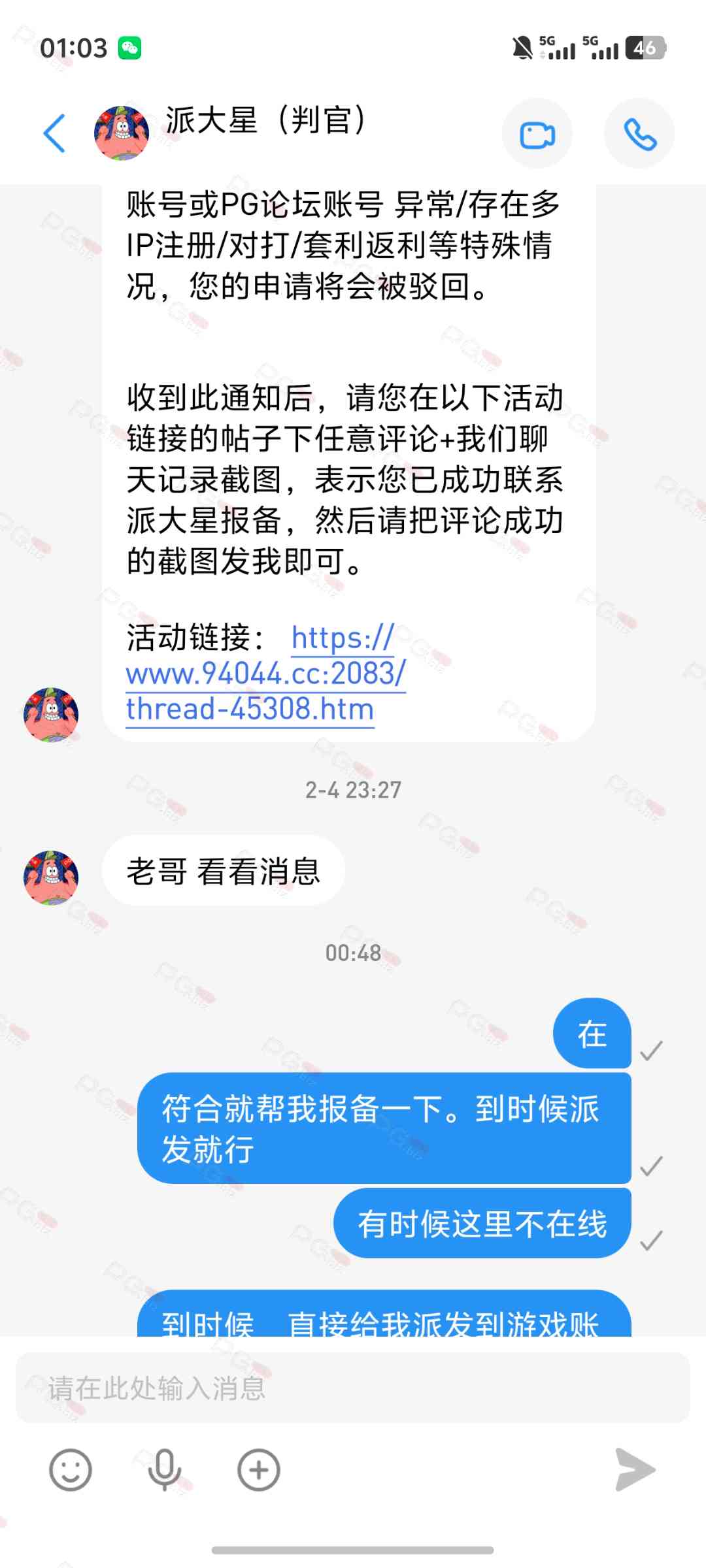Go back from the 派大星 chat
The image size is (706, 1568).
pos(54,133)
